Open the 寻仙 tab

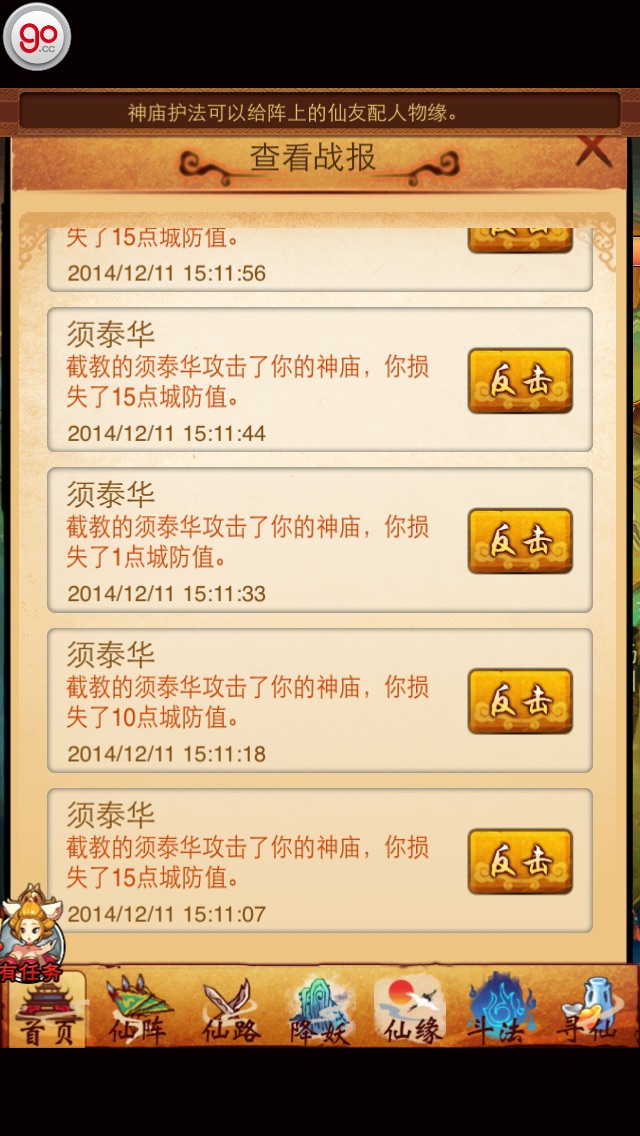click(589, 1010)
